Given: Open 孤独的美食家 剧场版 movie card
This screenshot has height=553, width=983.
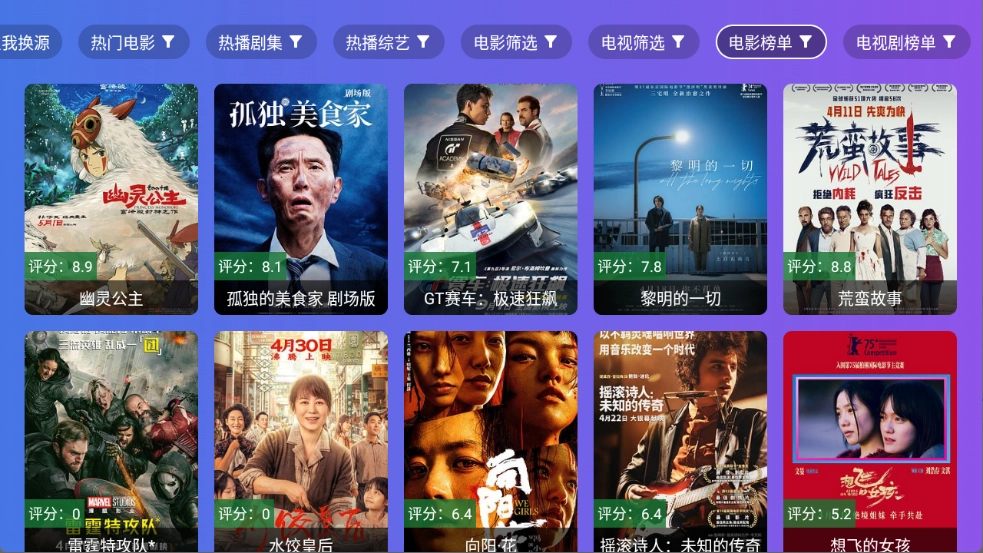Looking at the screenshot, I should [301, 199].
